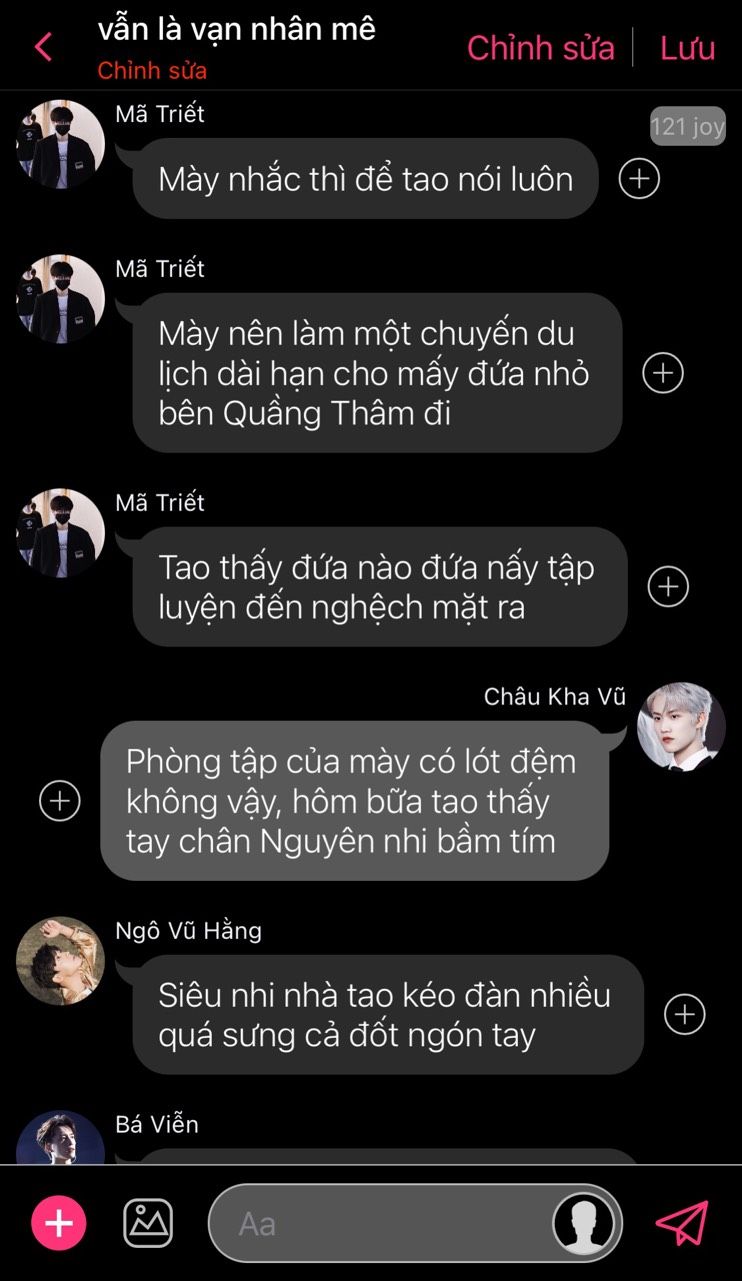742x1281 pixels.
Task: Send the message with the paper plane
Action: [x=683, y=1223]
